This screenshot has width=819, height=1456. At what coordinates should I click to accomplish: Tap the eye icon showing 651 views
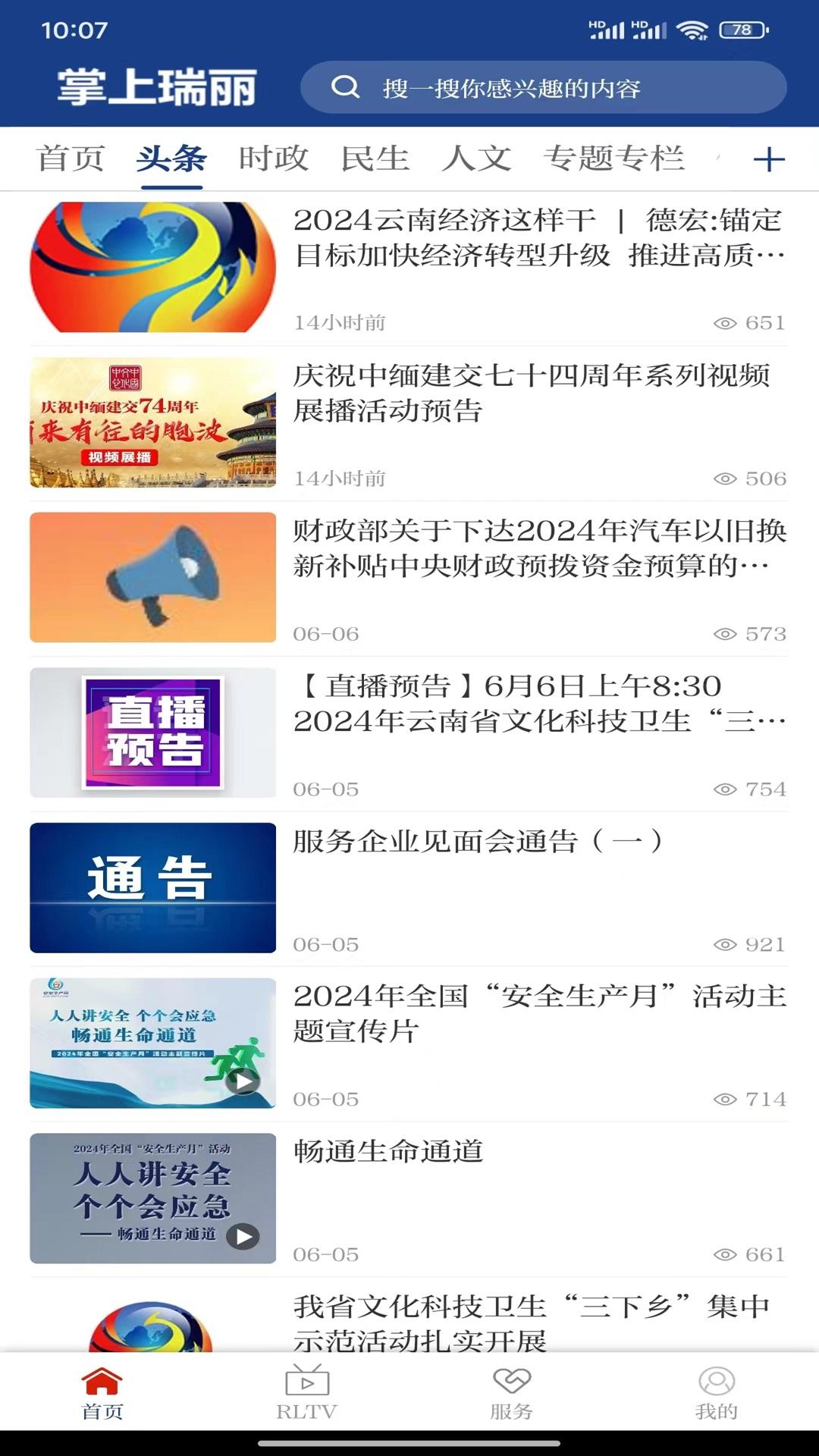click(x=726, y=322)
